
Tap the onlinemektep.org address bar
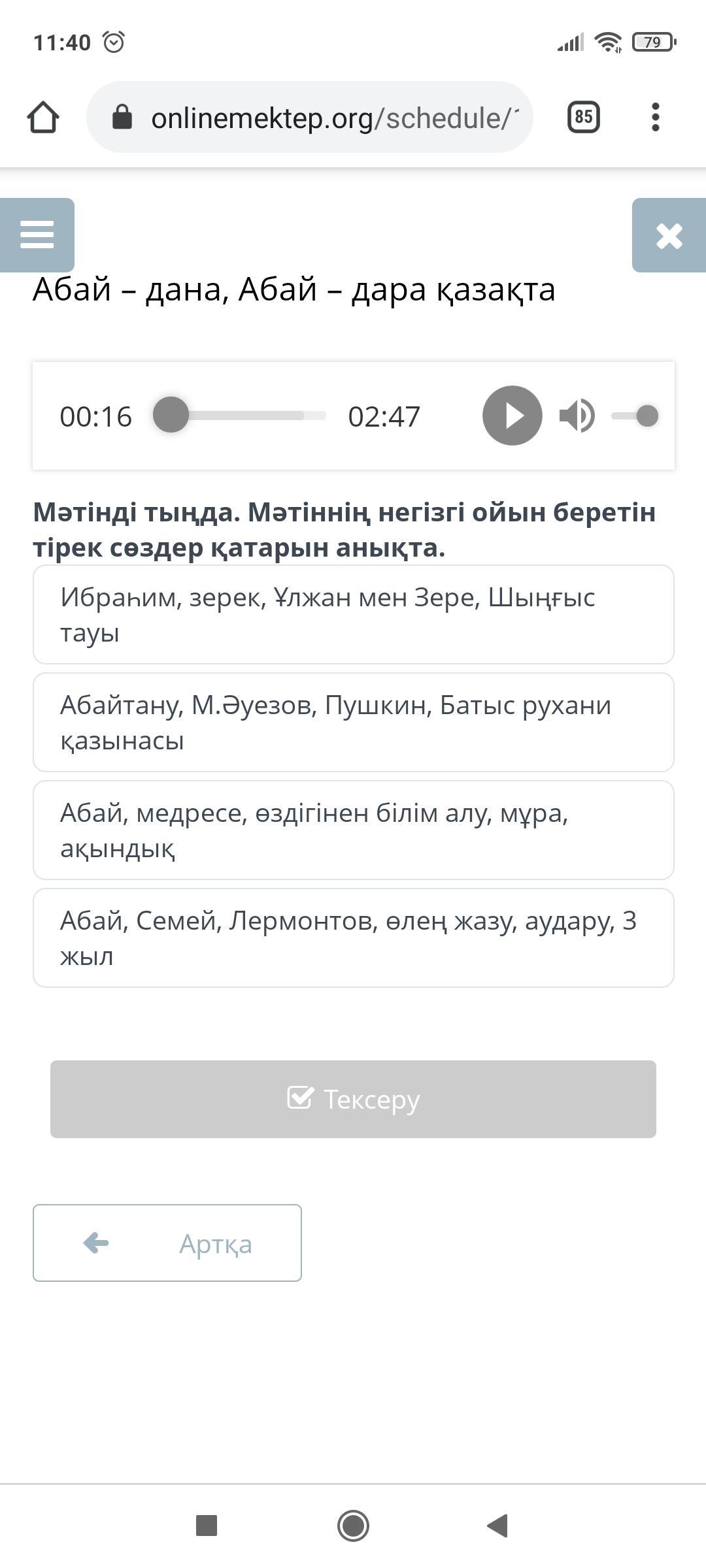tap(310, 118)
